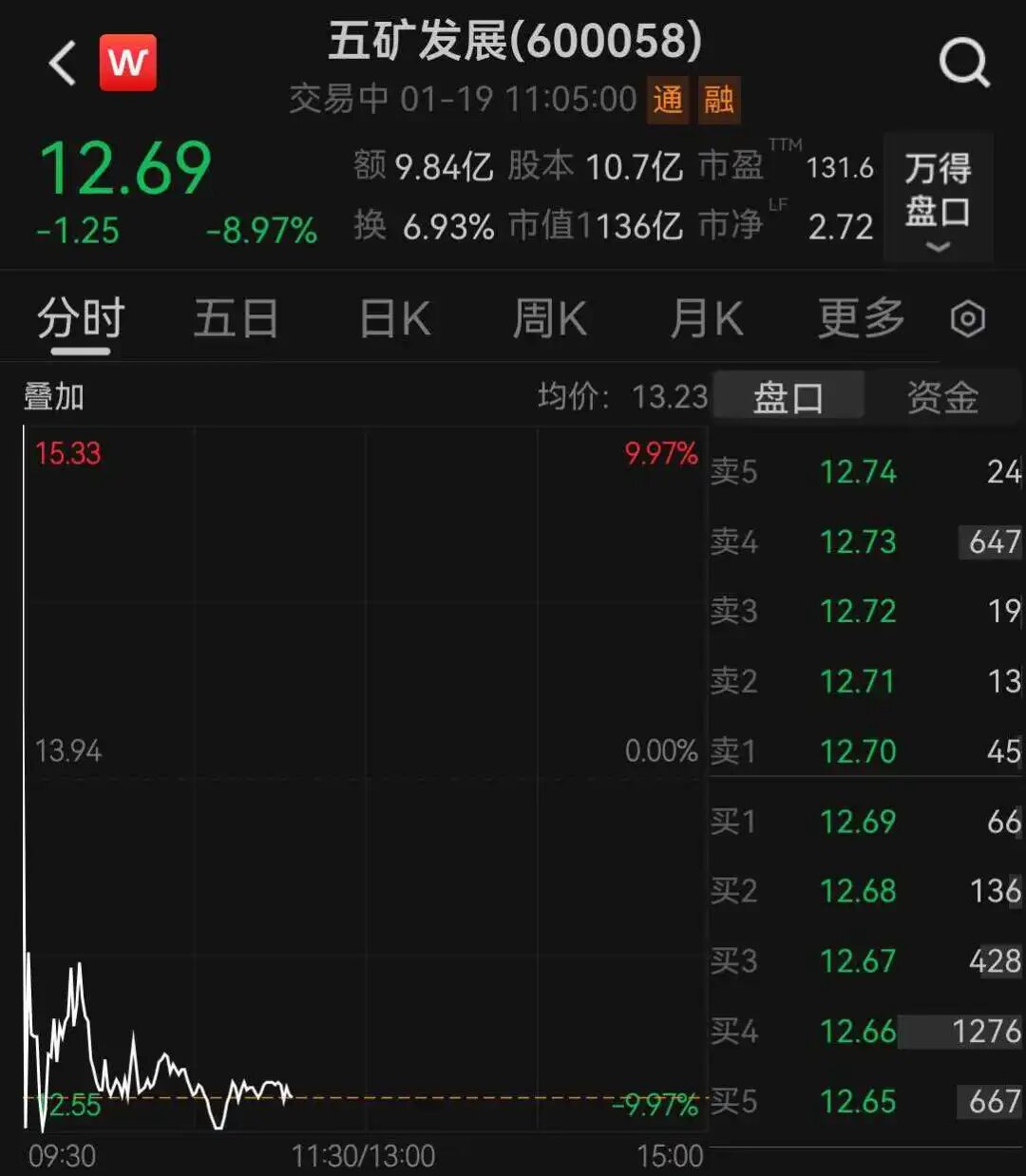1026x1176 pixels.
Task: Tap 叠加 to overlay another index
Action: [54, 396]
